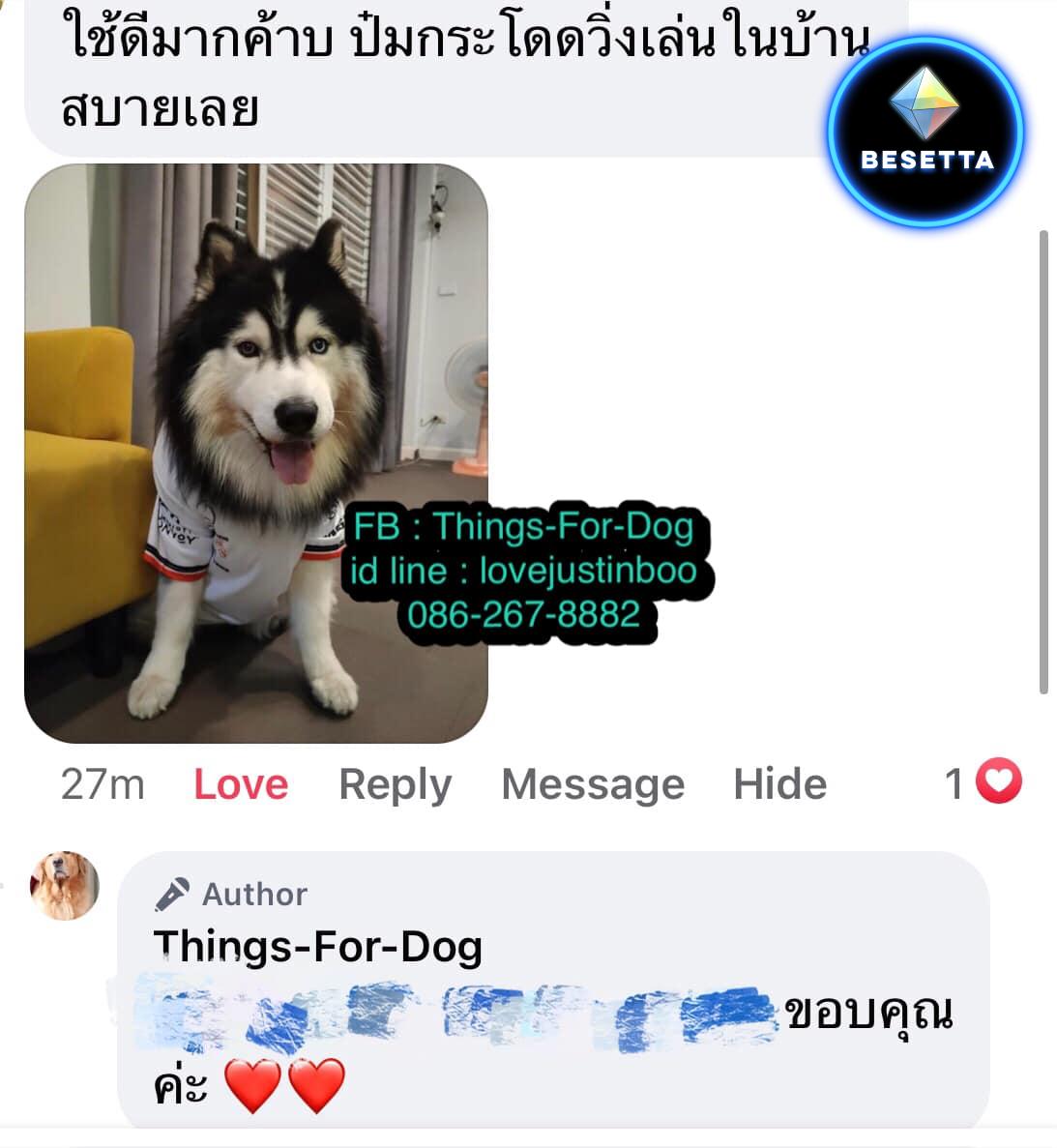Reply to the husky photo comment
Viewport: 1057px width, 1148px height.
(395, 783)
